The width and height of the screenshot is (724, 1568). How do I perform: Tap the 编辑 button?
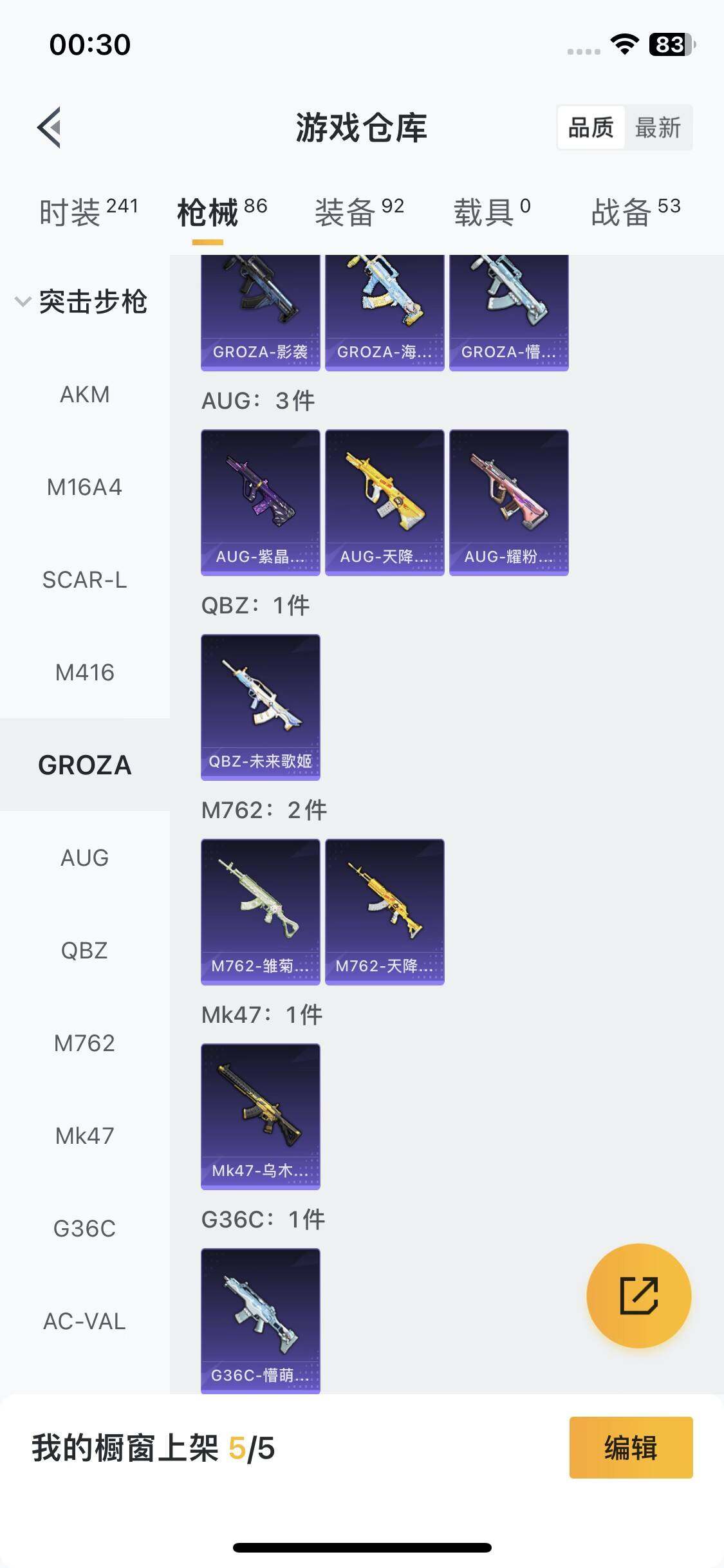point(631,1448)
